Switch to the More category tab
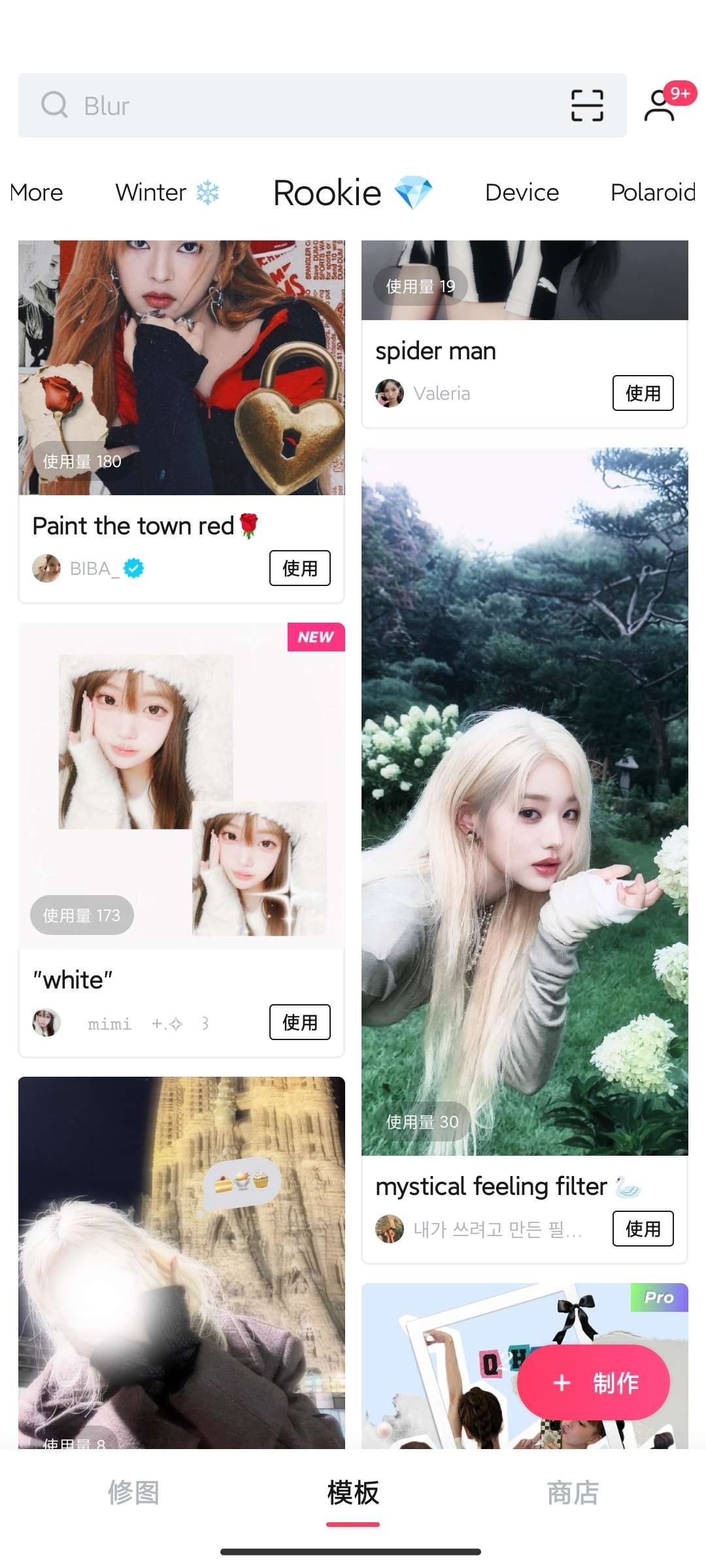Image resolution: width=706 pixels, height=1568 pixels. click(37, 193)
